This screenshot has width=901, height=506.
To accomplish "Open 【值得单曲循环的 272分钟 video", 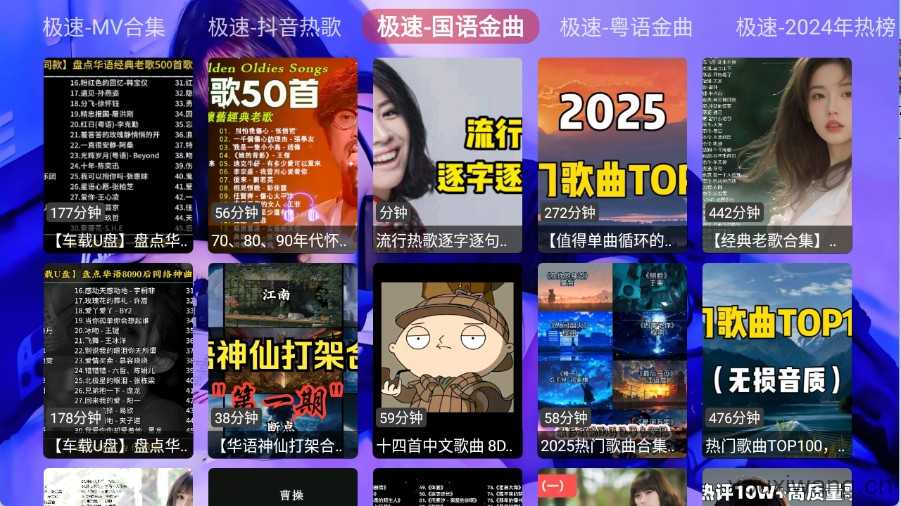I will [x=612, y=150].
